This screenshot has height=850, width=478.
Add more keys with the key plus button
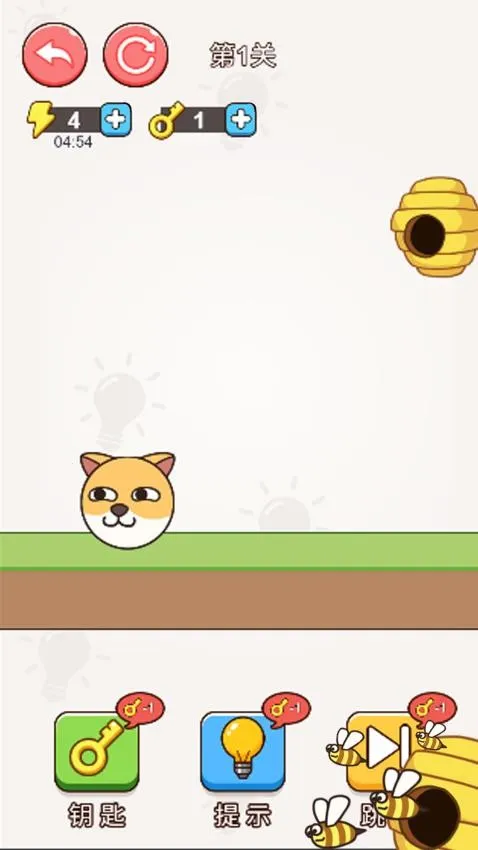point(241,119)
